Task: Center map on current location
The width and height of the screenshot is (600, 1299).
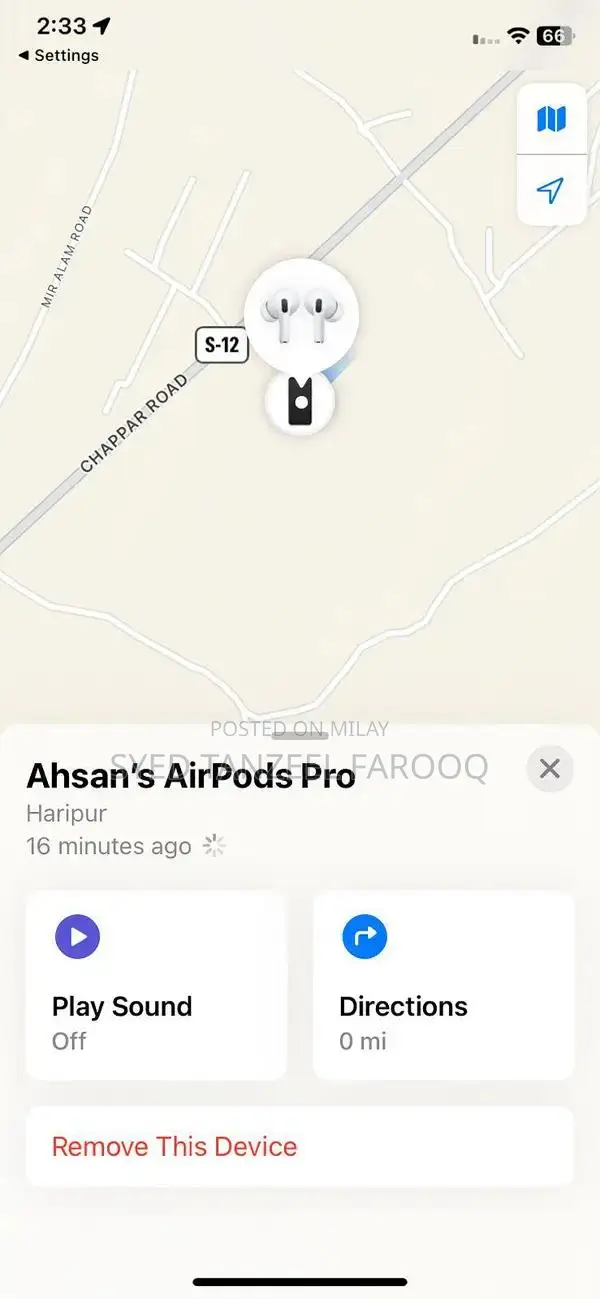Action: click(x=551, y=190)
